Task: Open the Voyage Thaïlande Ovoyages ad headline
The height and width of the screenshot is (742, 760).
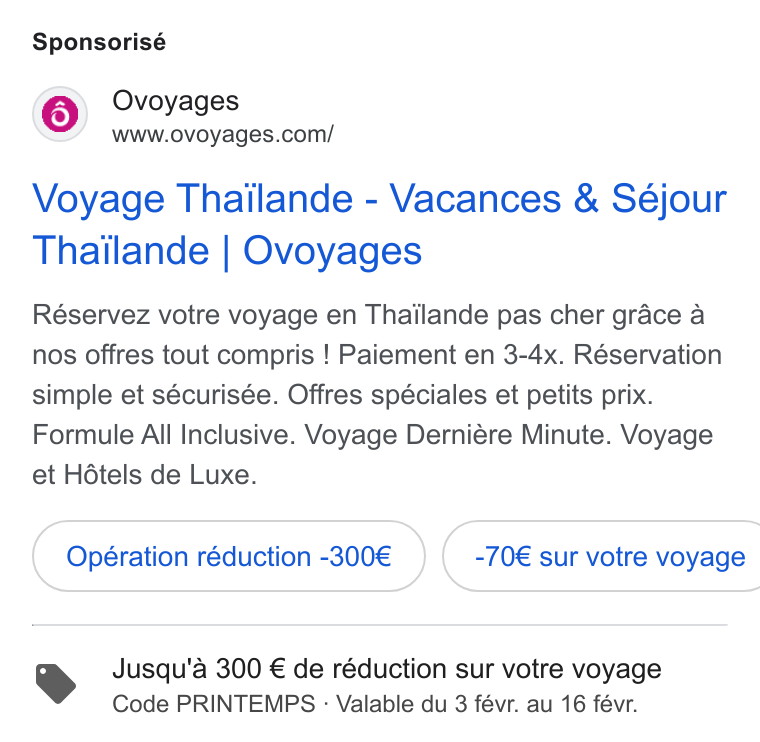Action: tap(380, 224)
